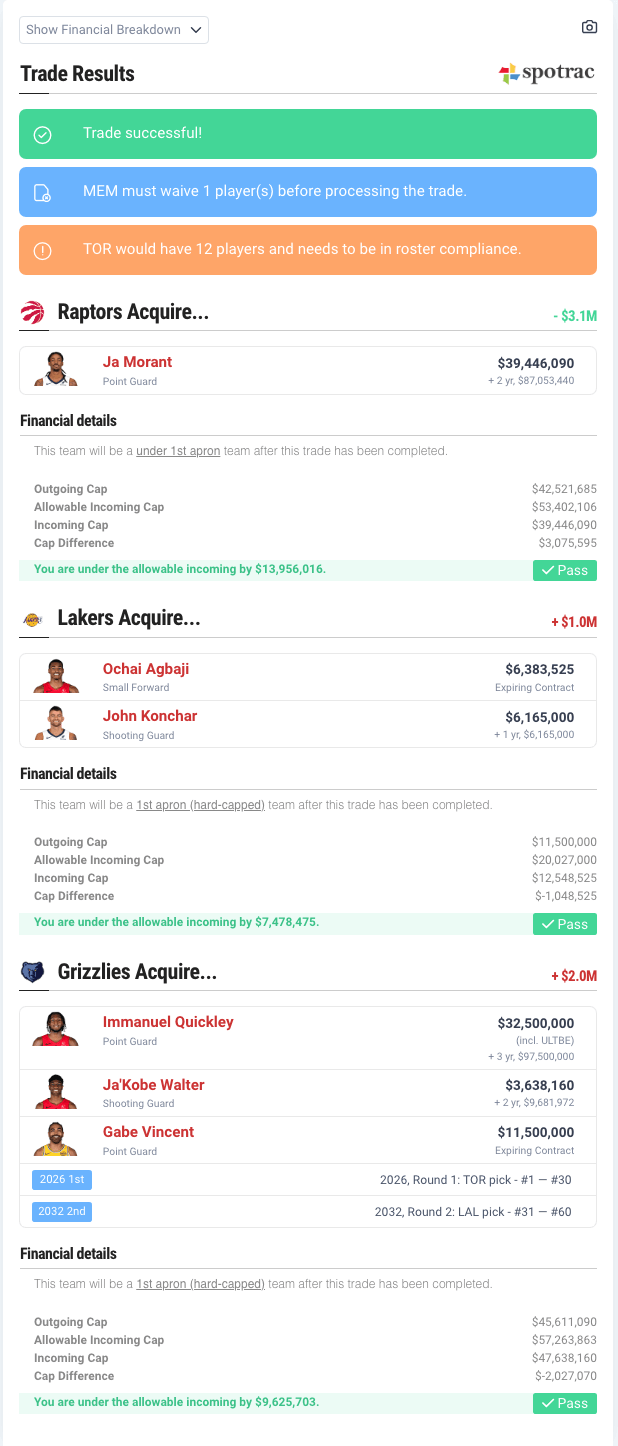Open Gabe Vincent's player page

tap(148, 1132)
